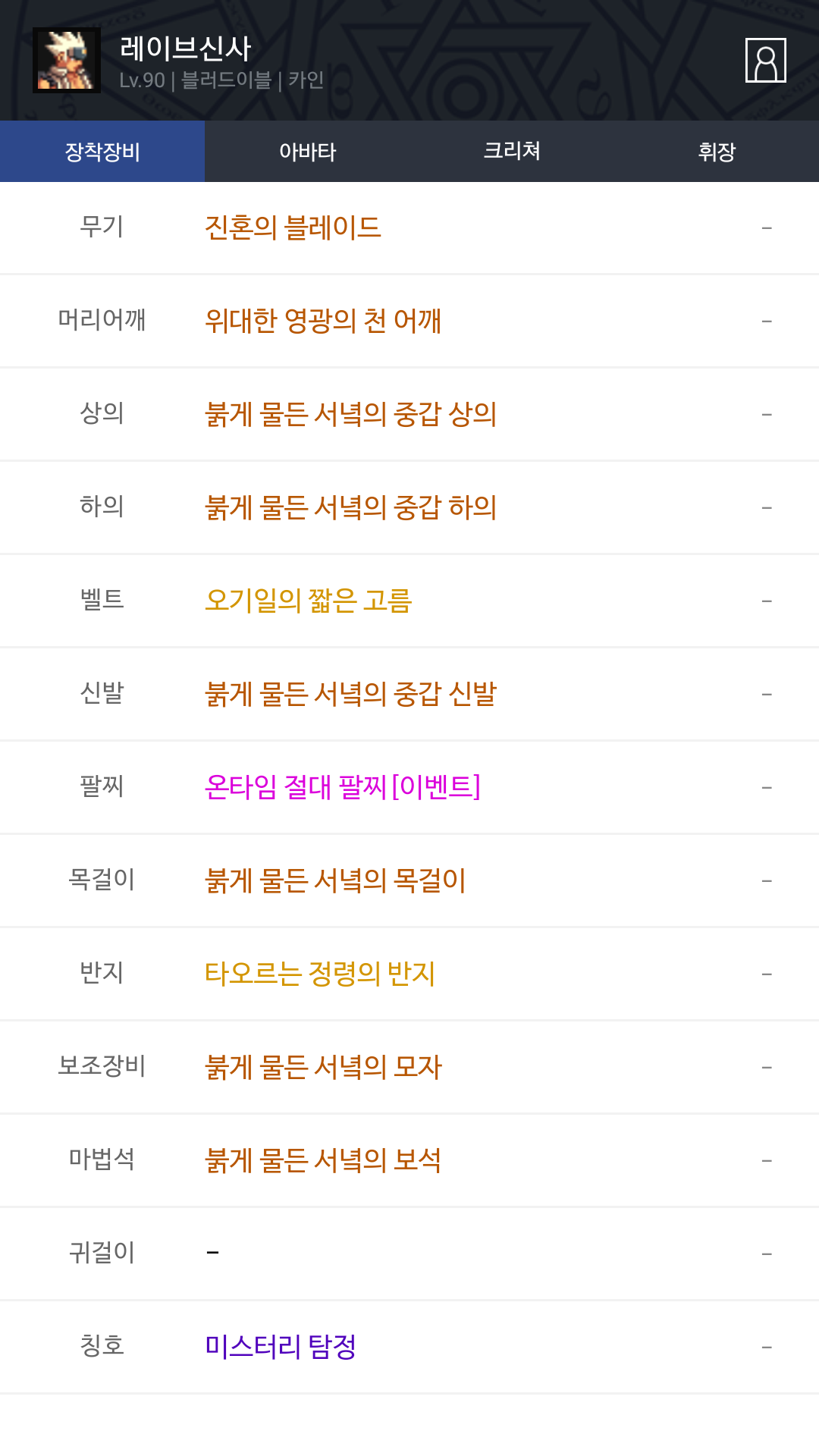
Task: Open 붉게 물든 서녘의 목걸이
Action: tap(335, 880)
